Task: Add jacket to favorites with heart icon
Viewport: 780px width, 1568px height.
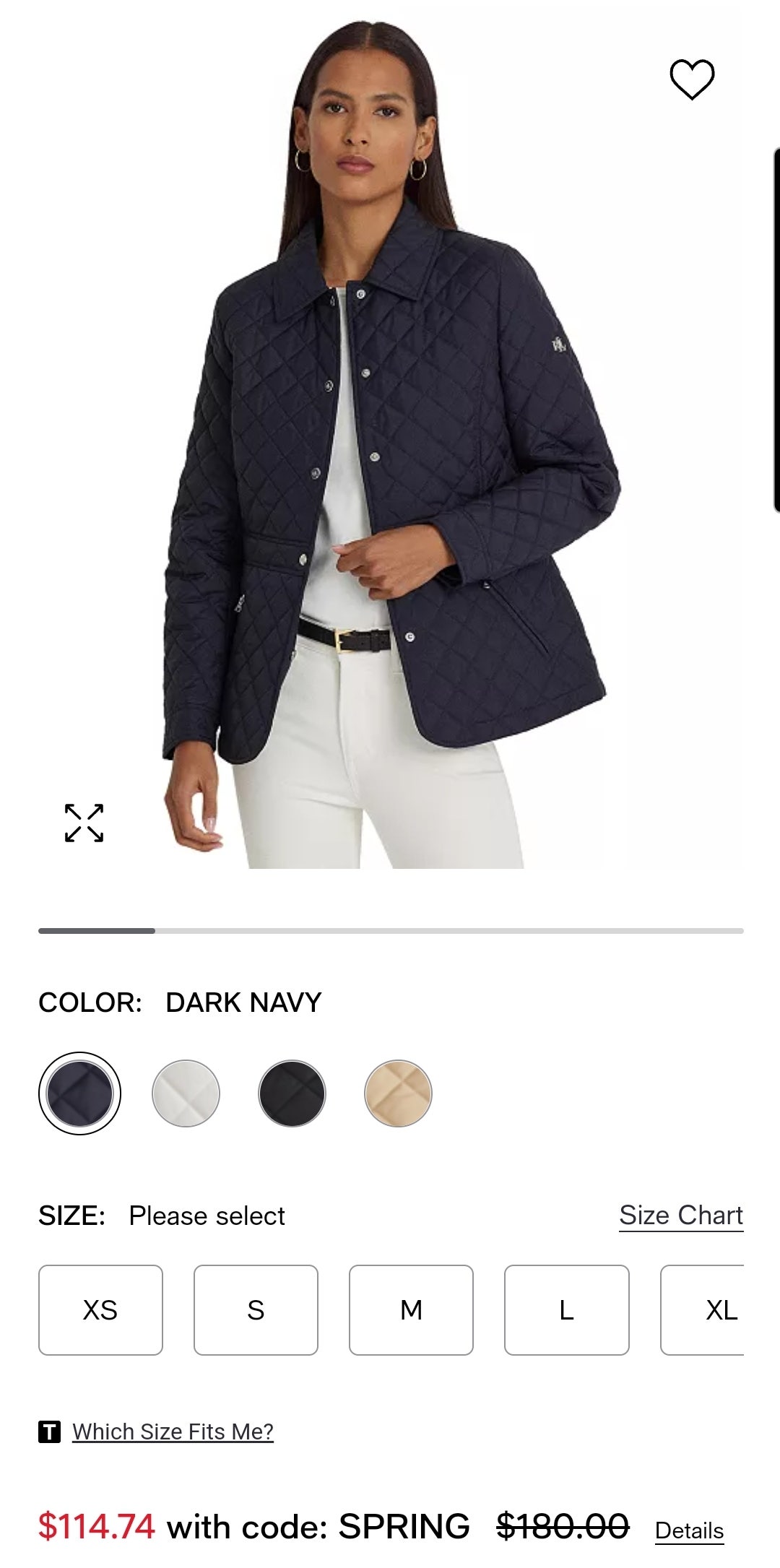Action: [x=692, y=79]
